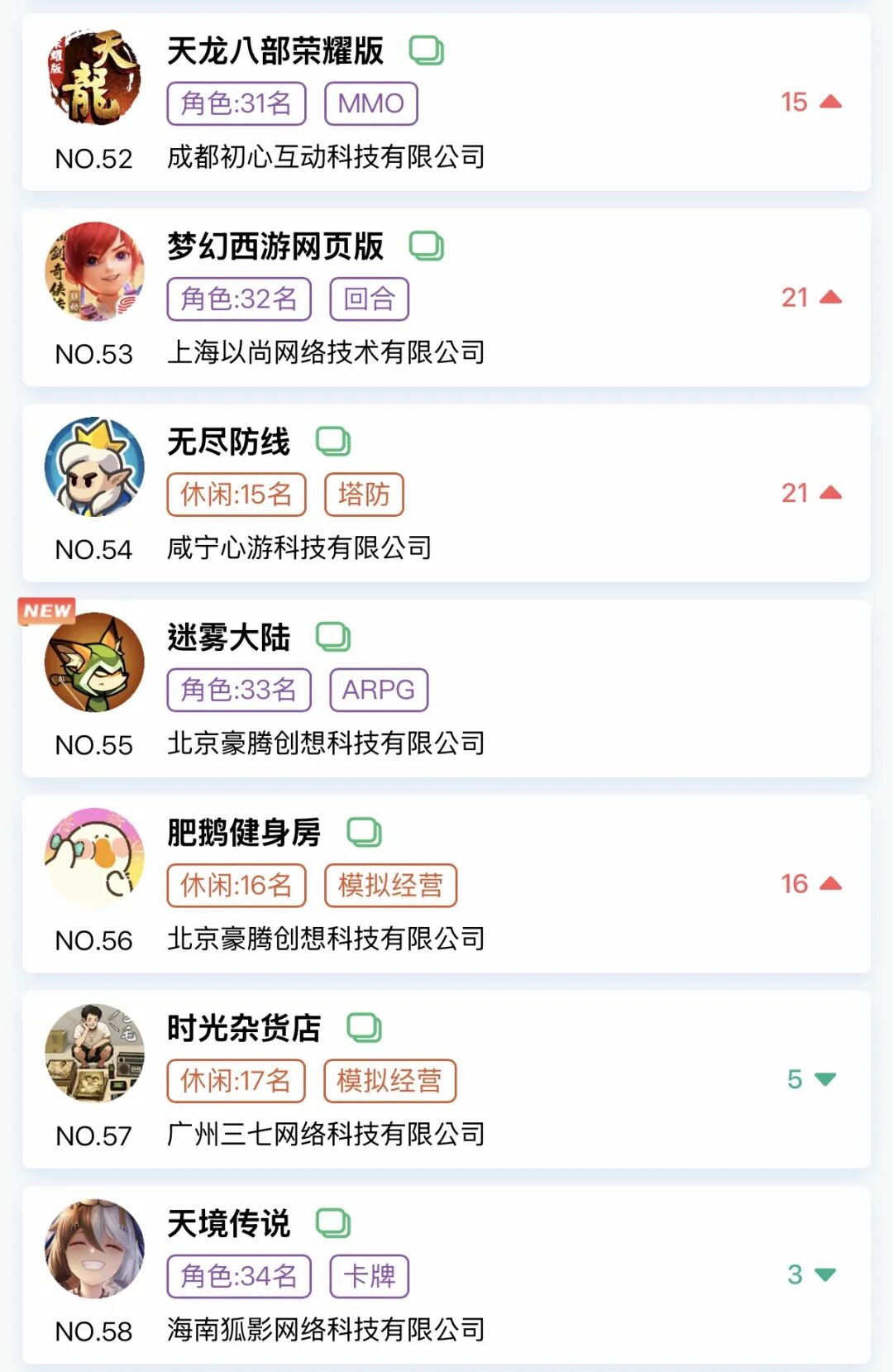Copy the name 时光杂货店
The image size is (893, 1372).
tap(364, 1028)
